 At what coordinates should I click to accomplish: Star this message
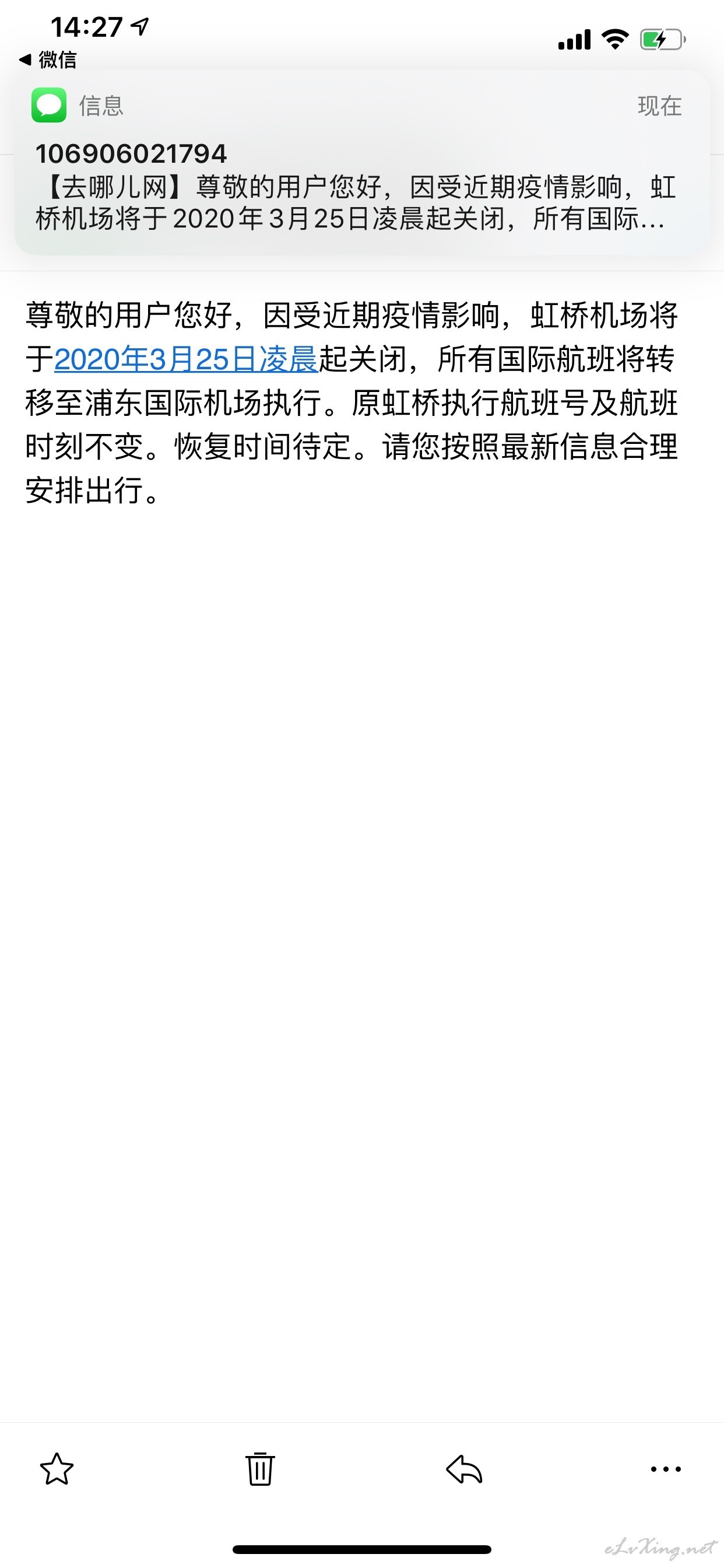(57, 1469)
